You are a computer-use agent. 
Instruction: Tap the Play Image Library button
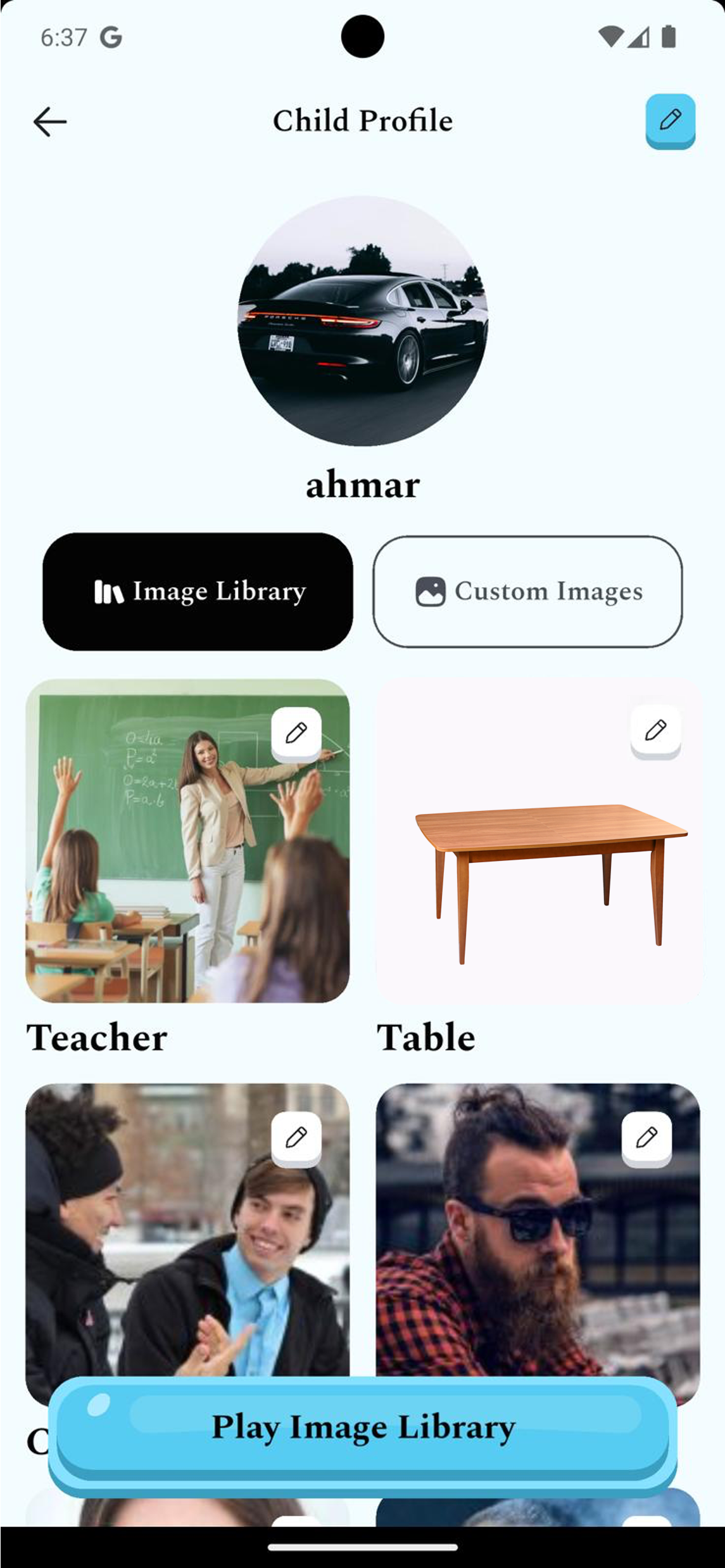tap(363, 1427)
